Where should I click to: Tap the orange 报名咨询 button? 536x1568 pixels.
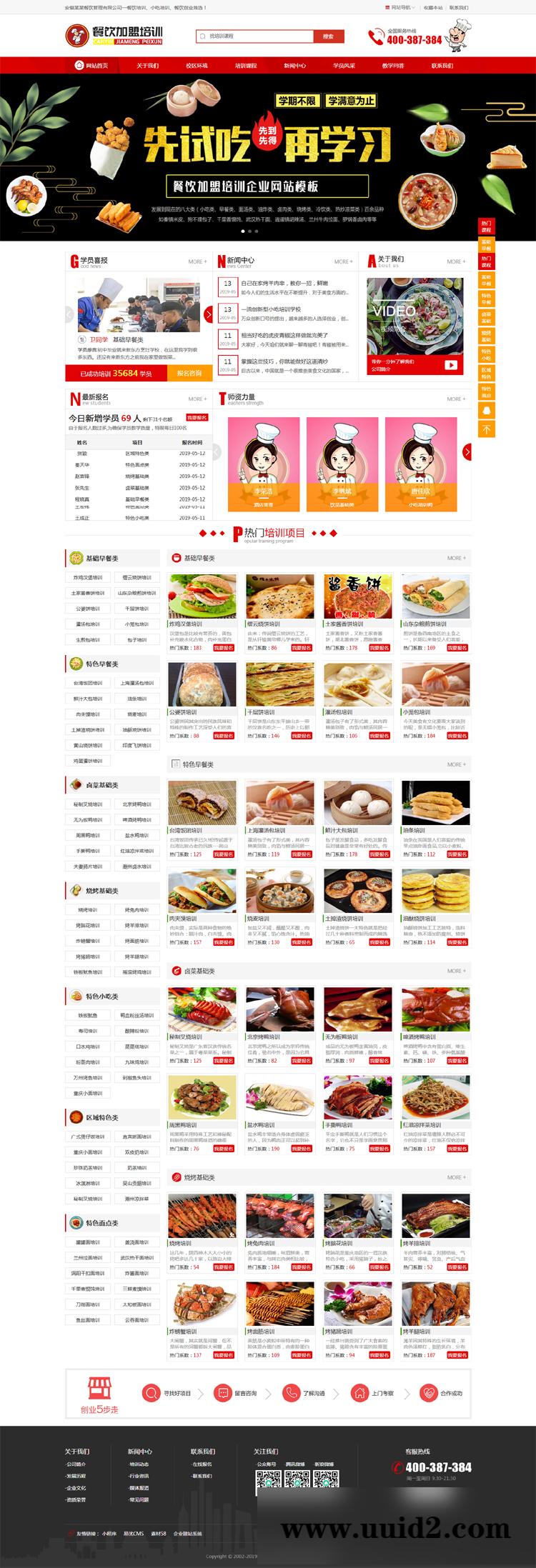coord(190,374)
